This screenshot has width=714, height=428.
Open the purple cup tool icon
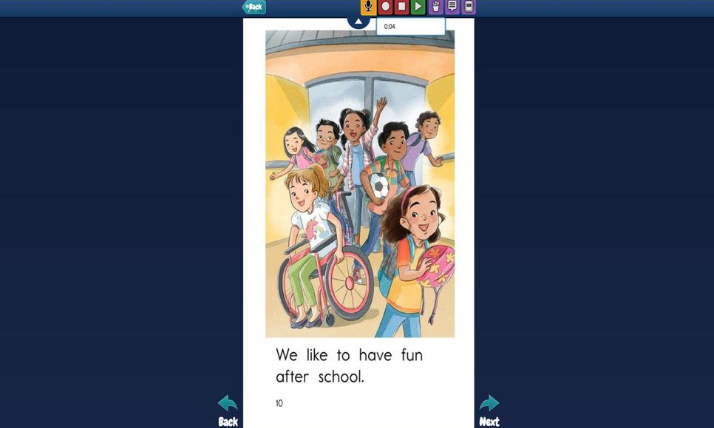click(435, 7)
